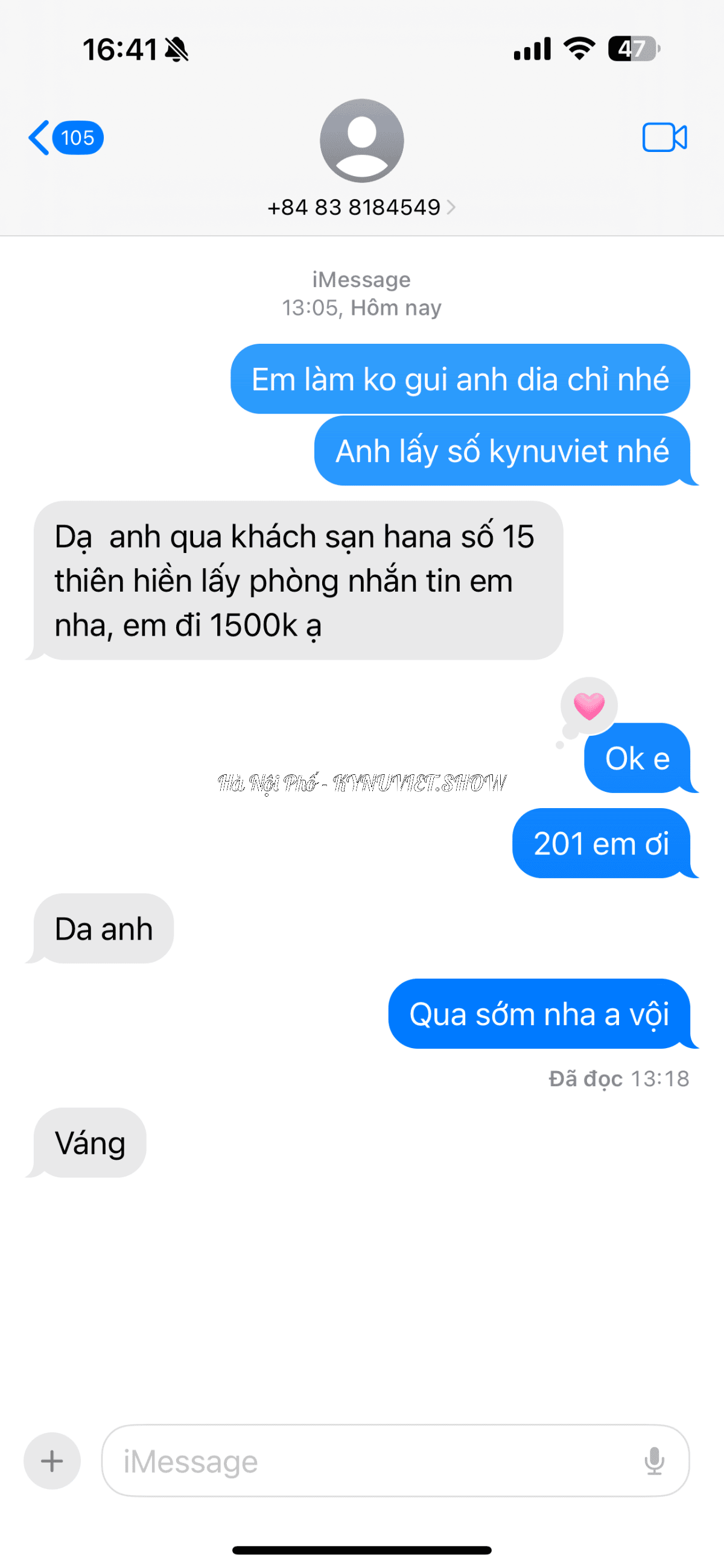Start a FaceTime video call

[664, 138]
